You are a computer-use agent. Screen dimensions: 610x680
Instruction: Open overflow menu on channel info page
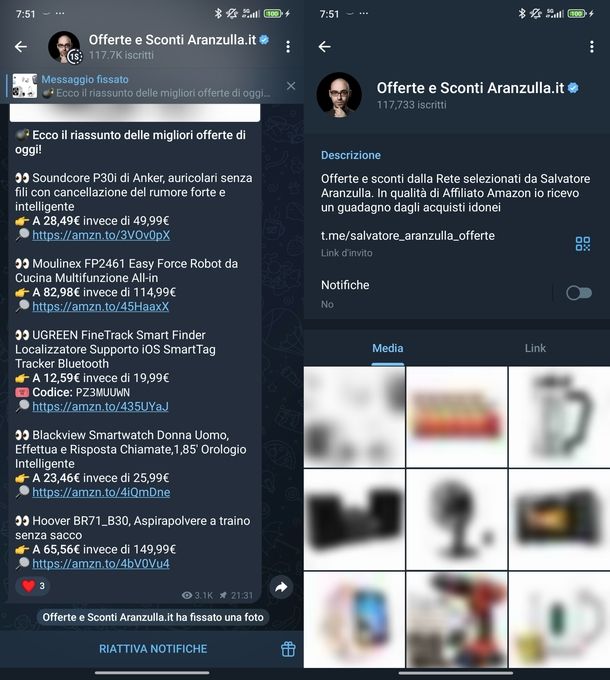tap(592, 47)
